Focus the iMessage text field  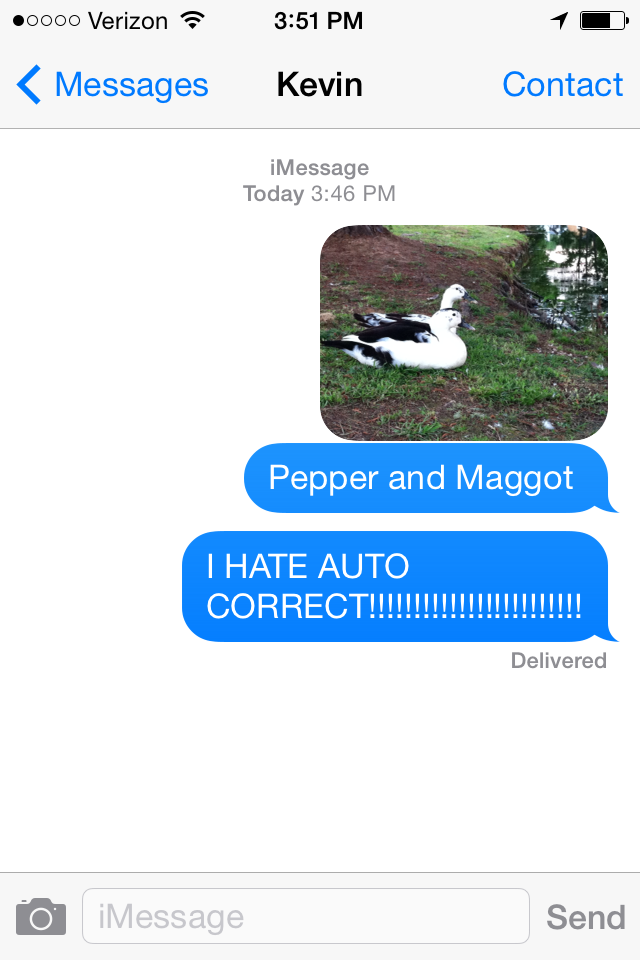(x=305, y=916)
